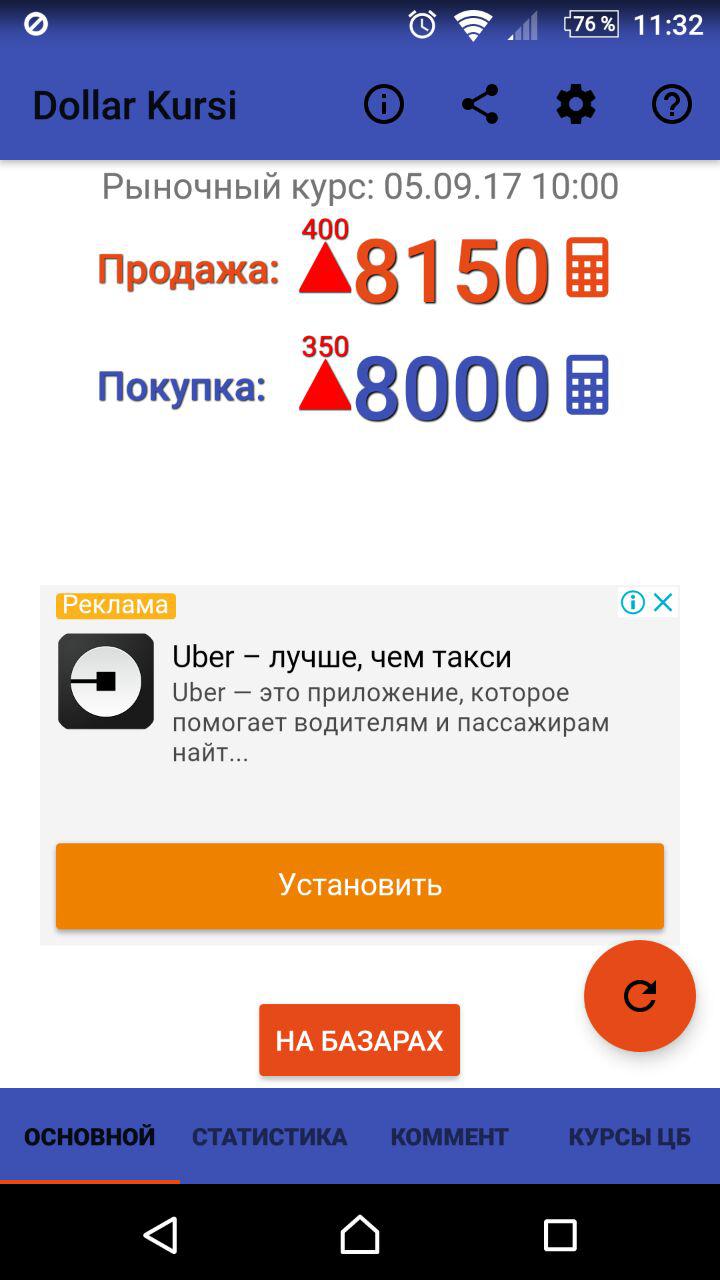This screenshot has width=720, height=1280.
Task: Close the Uber advertisement
Action: tap(663, 602)
